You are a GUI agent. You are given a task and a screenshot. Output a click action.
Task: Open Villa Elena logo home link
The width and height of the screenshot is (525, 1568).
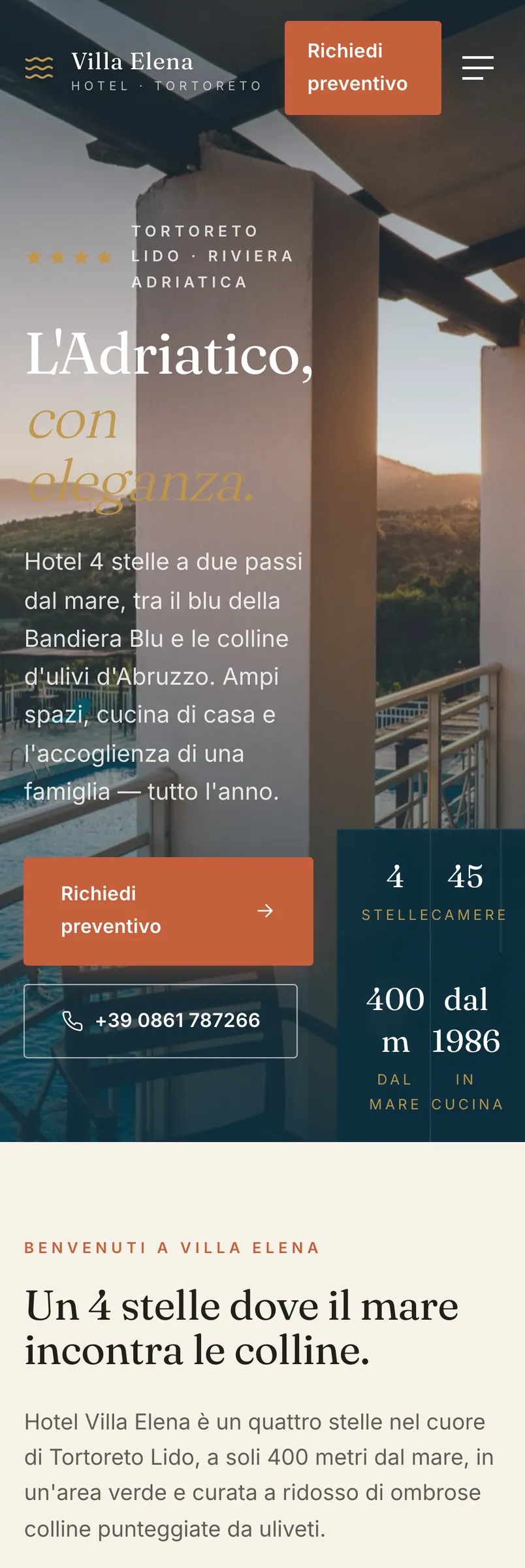pos(143,71)
